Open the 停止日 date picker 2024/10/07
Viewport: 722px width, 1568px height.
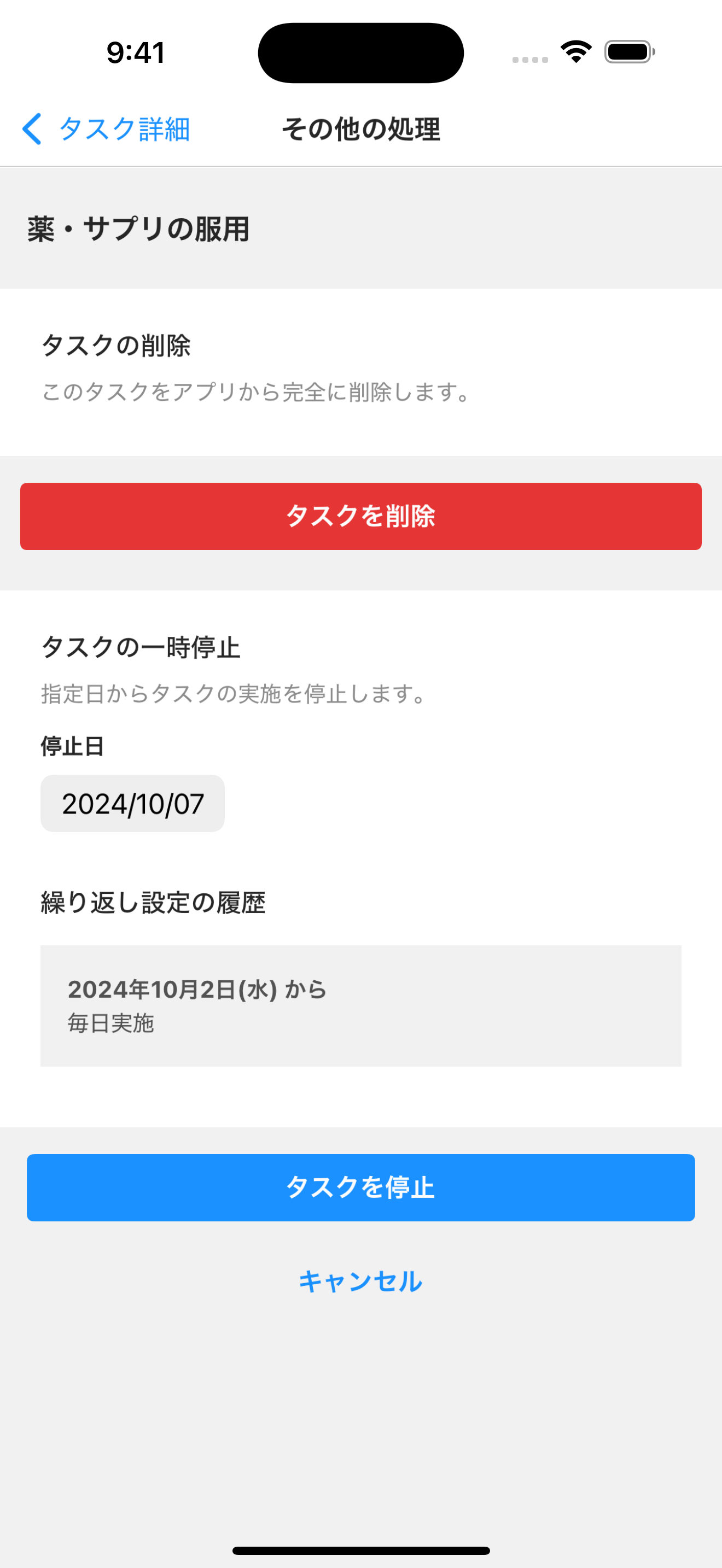tap(132, 804)
